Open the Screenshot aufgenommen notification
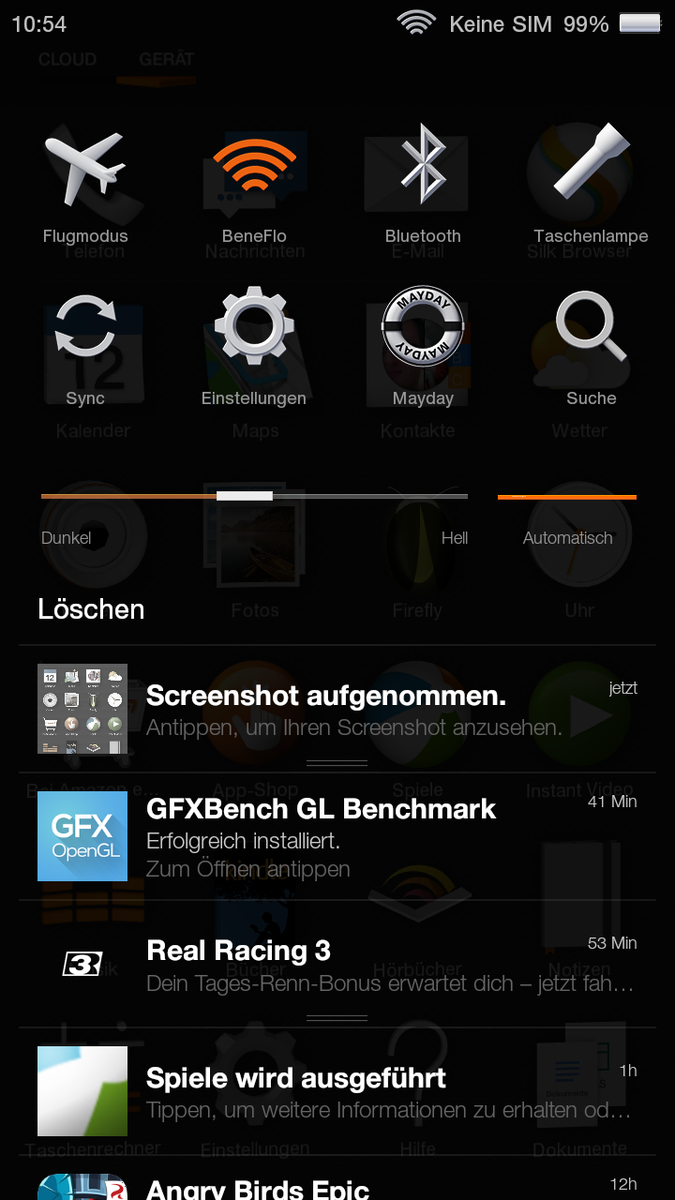The image size is (675, 1200). click(337, 708)
